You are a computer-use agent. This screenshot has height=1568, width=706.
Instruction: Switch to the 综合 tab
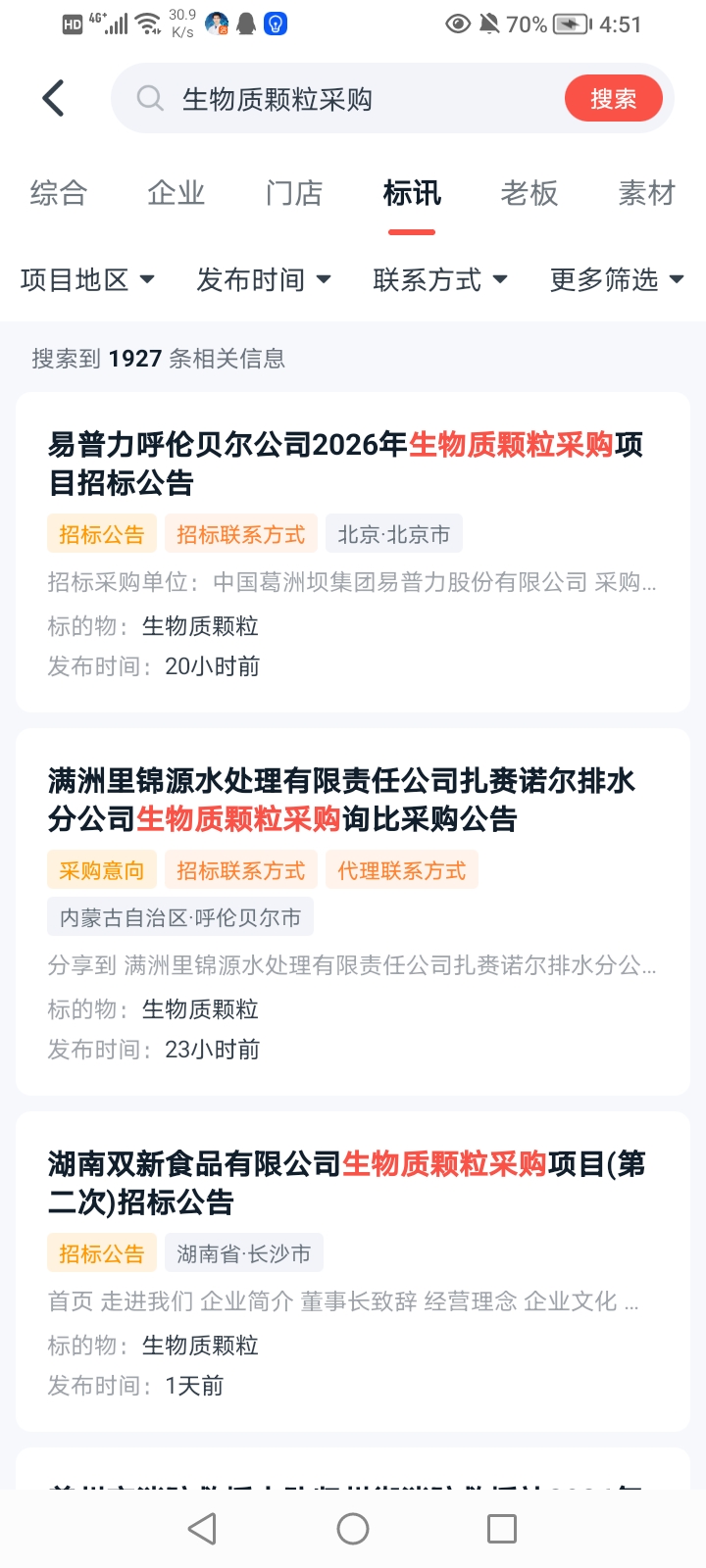[x=59, y=193]
